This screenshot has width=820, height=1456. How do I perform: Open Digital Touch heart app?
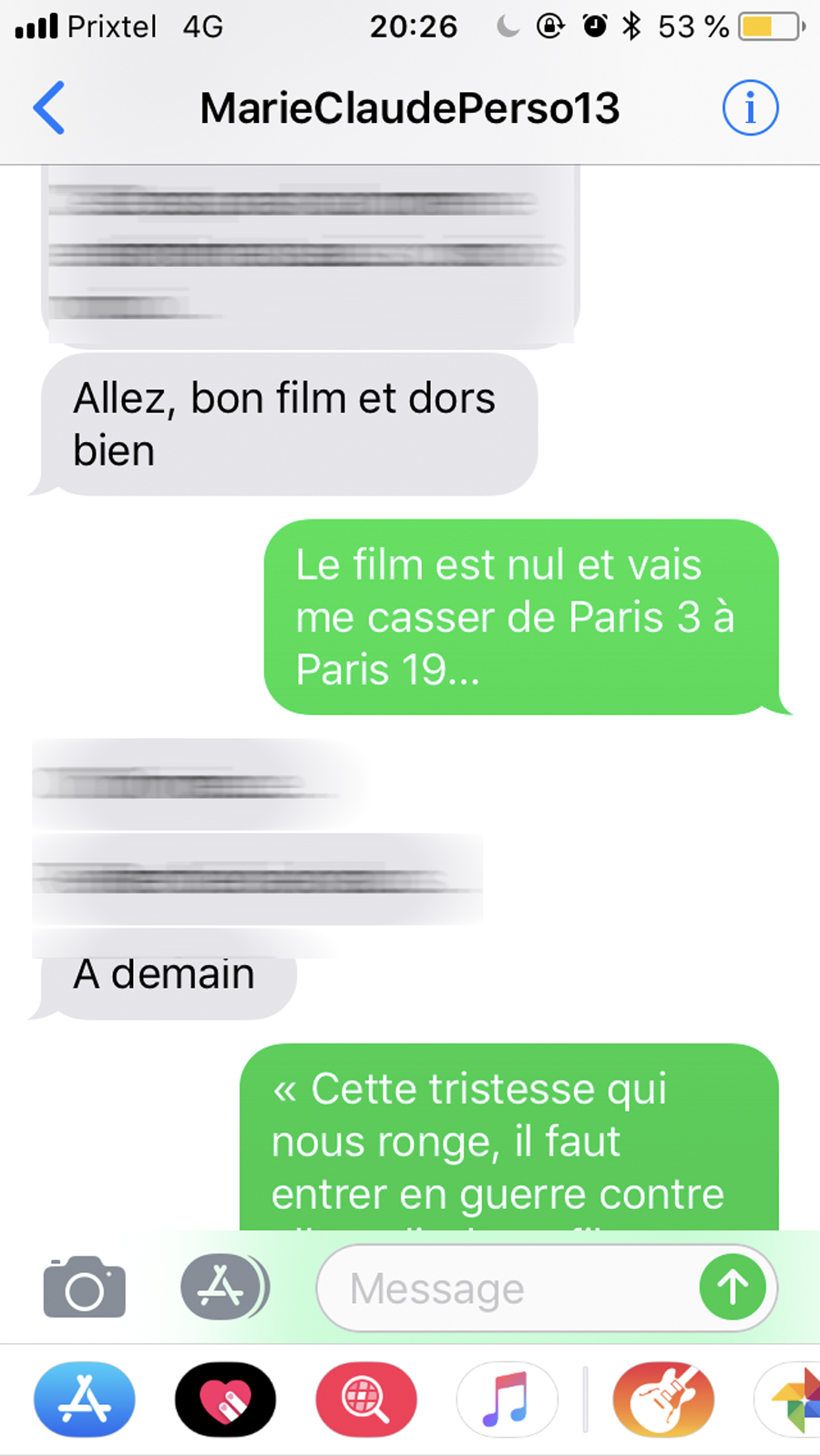[x=225, y=1399]
